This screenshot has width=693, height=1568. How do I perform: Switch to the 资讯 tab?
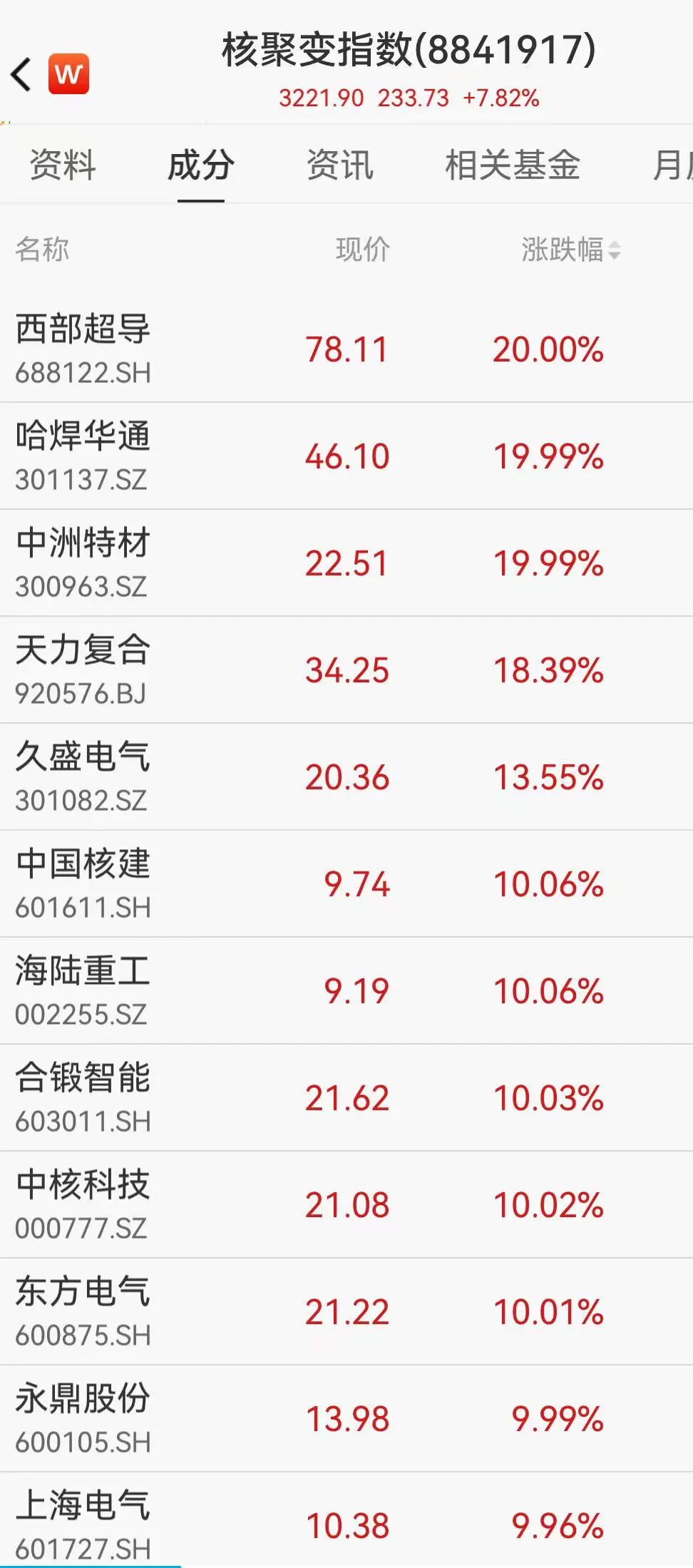tap(340, 165)
